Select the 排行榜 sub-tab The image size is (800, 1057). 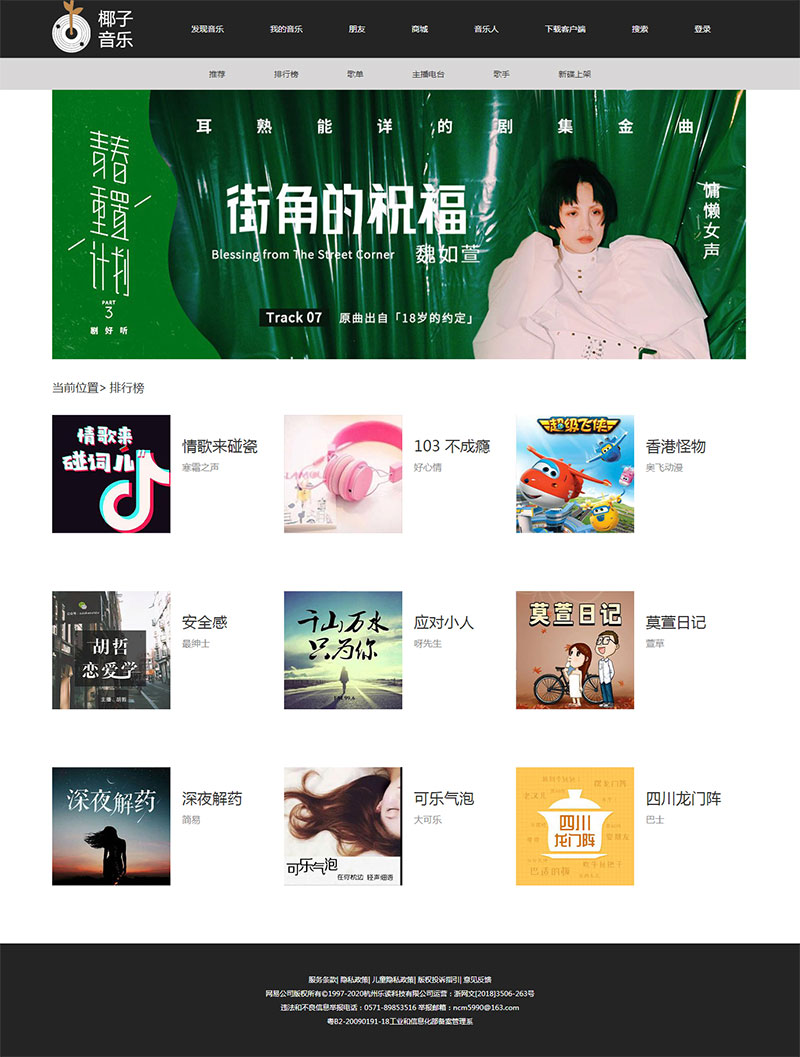286,75
